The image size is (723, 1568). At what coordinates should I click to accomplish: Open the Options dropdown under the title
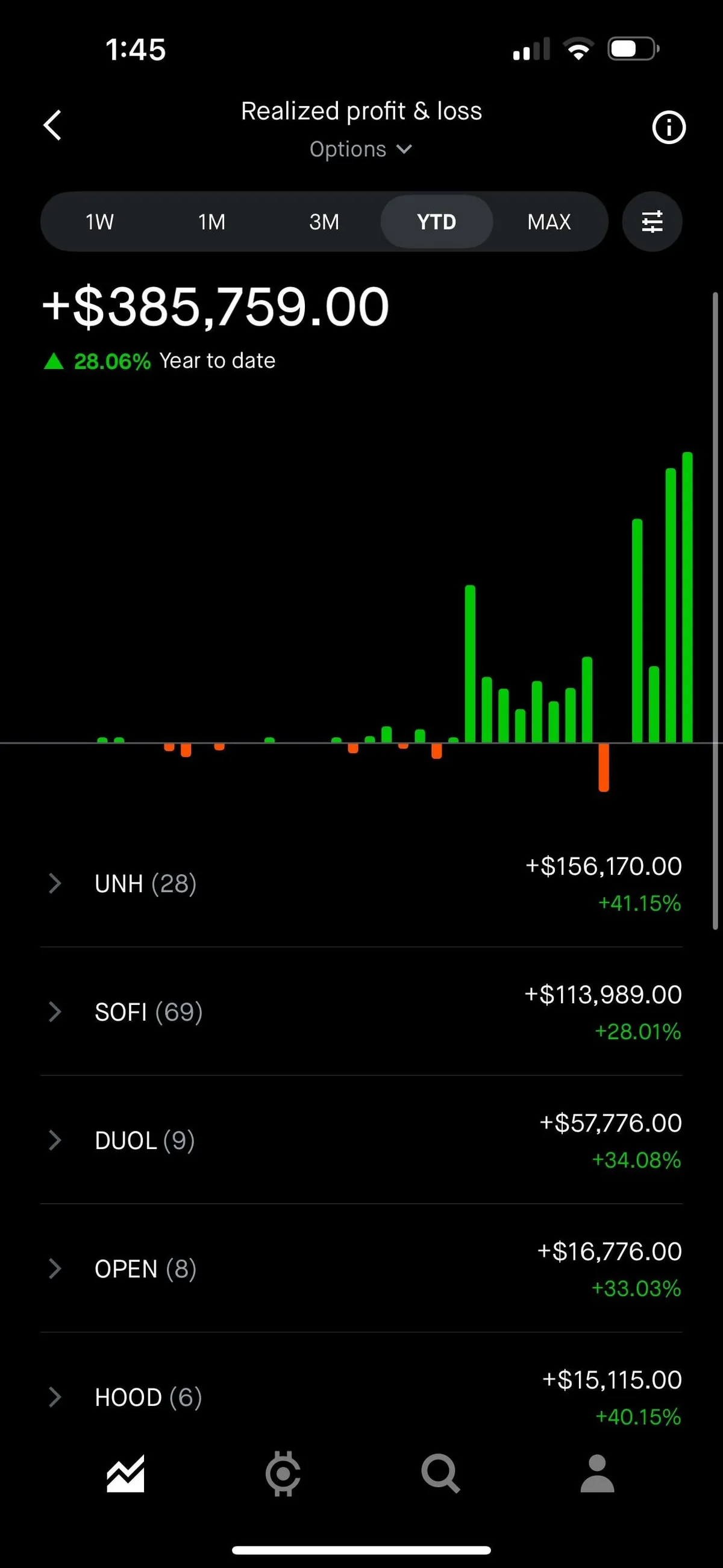tap(361, 148)
